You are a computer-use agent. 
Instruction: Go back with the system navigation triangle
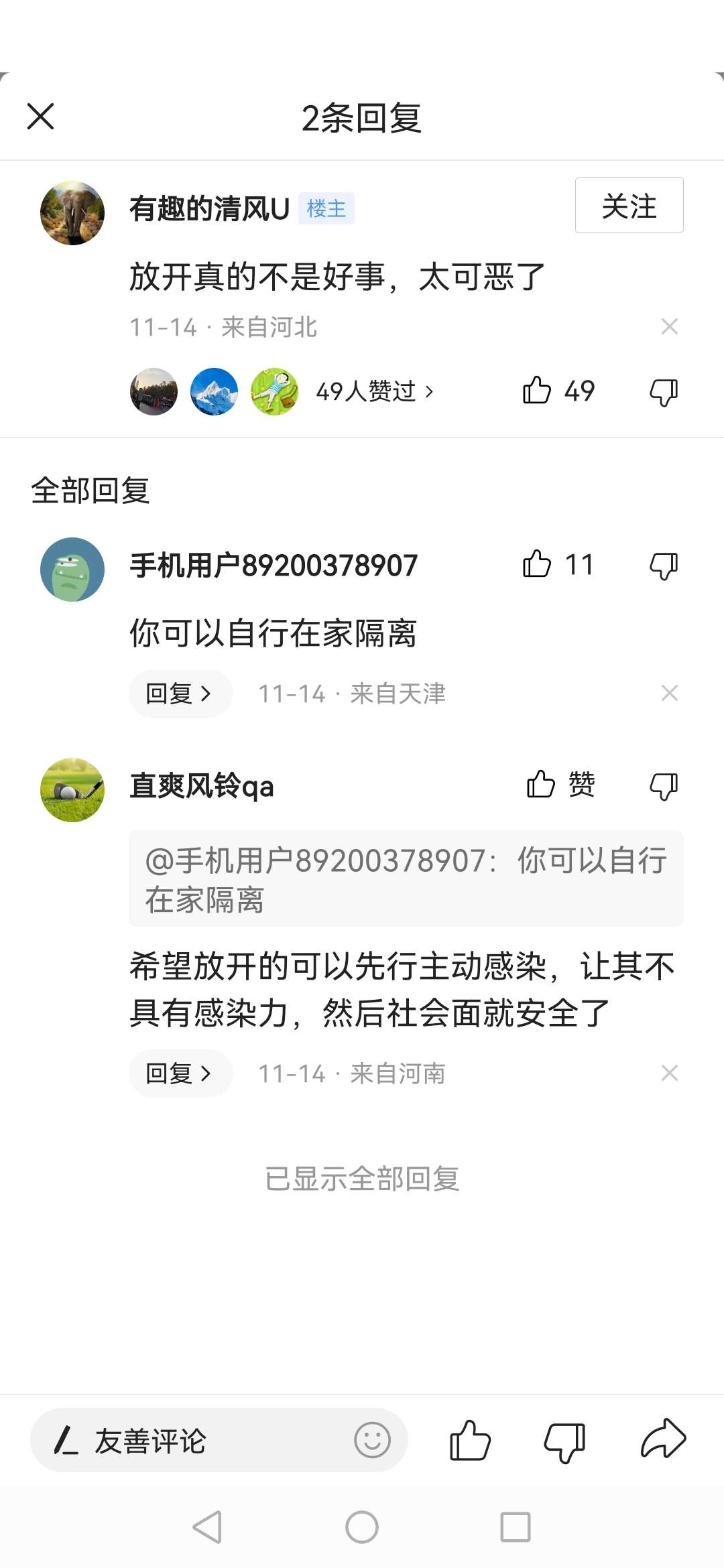208,1527
